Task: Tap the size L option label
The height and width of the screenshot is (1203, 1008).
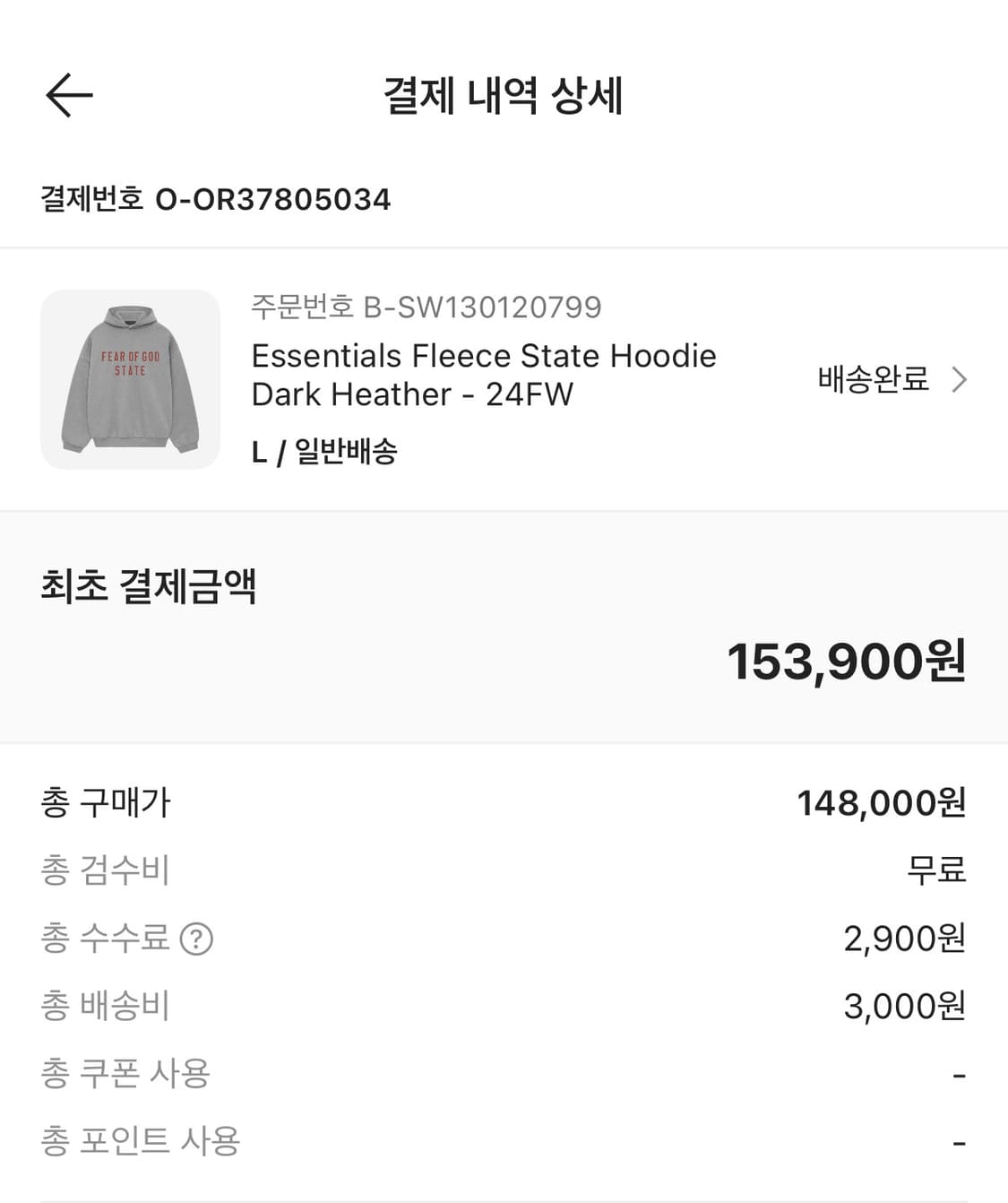Action: [x=260, y=452]
